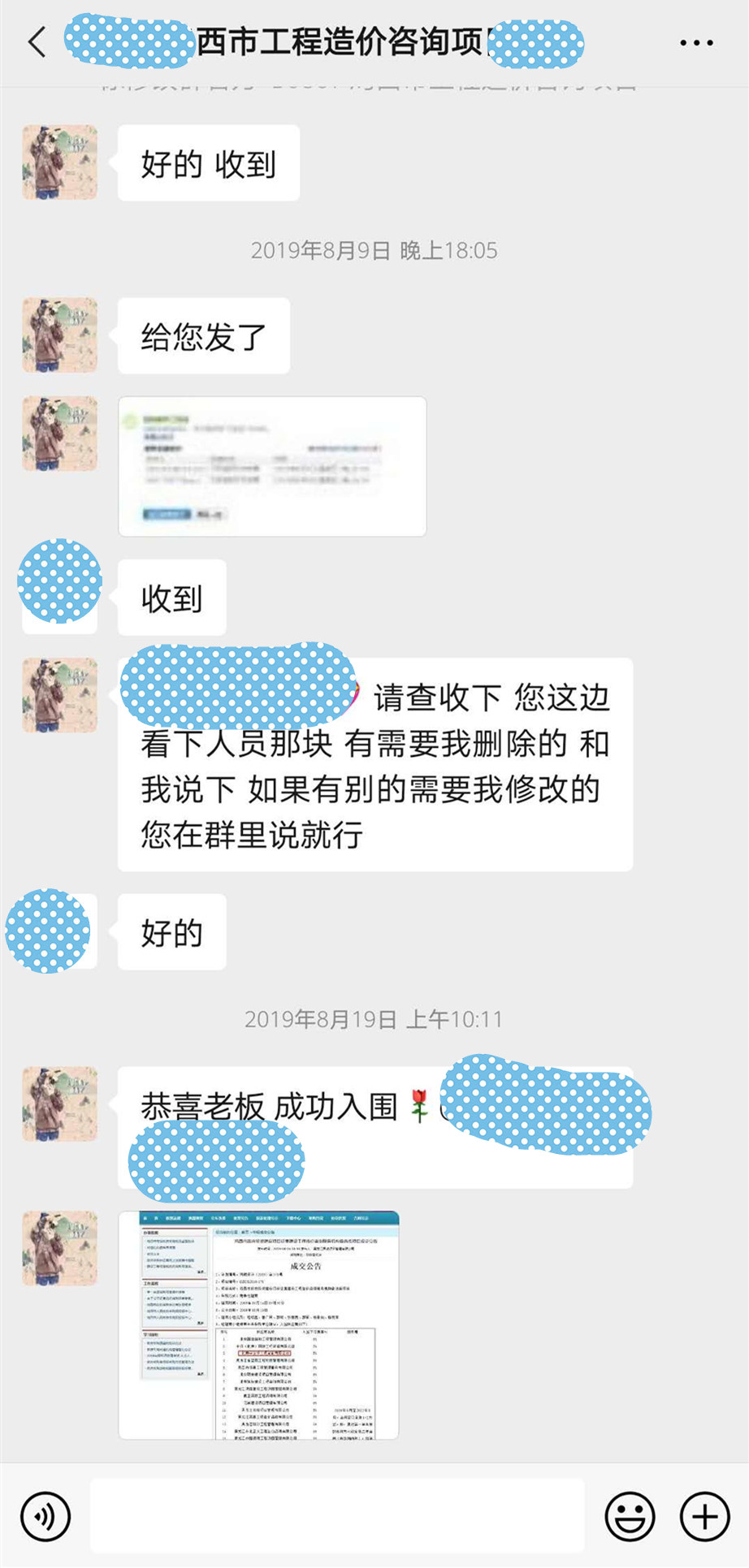Switch to voice message input
Screen dimensions: 749x1568
click(x=45, y=1516)
